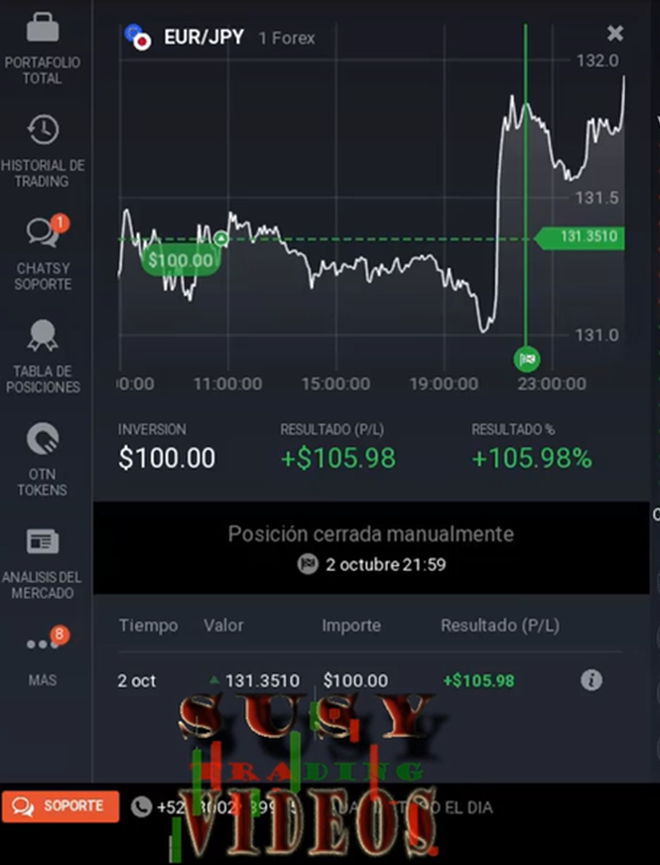Expand the Mas menu
The image size is (660, 865).
pos(43,655)
